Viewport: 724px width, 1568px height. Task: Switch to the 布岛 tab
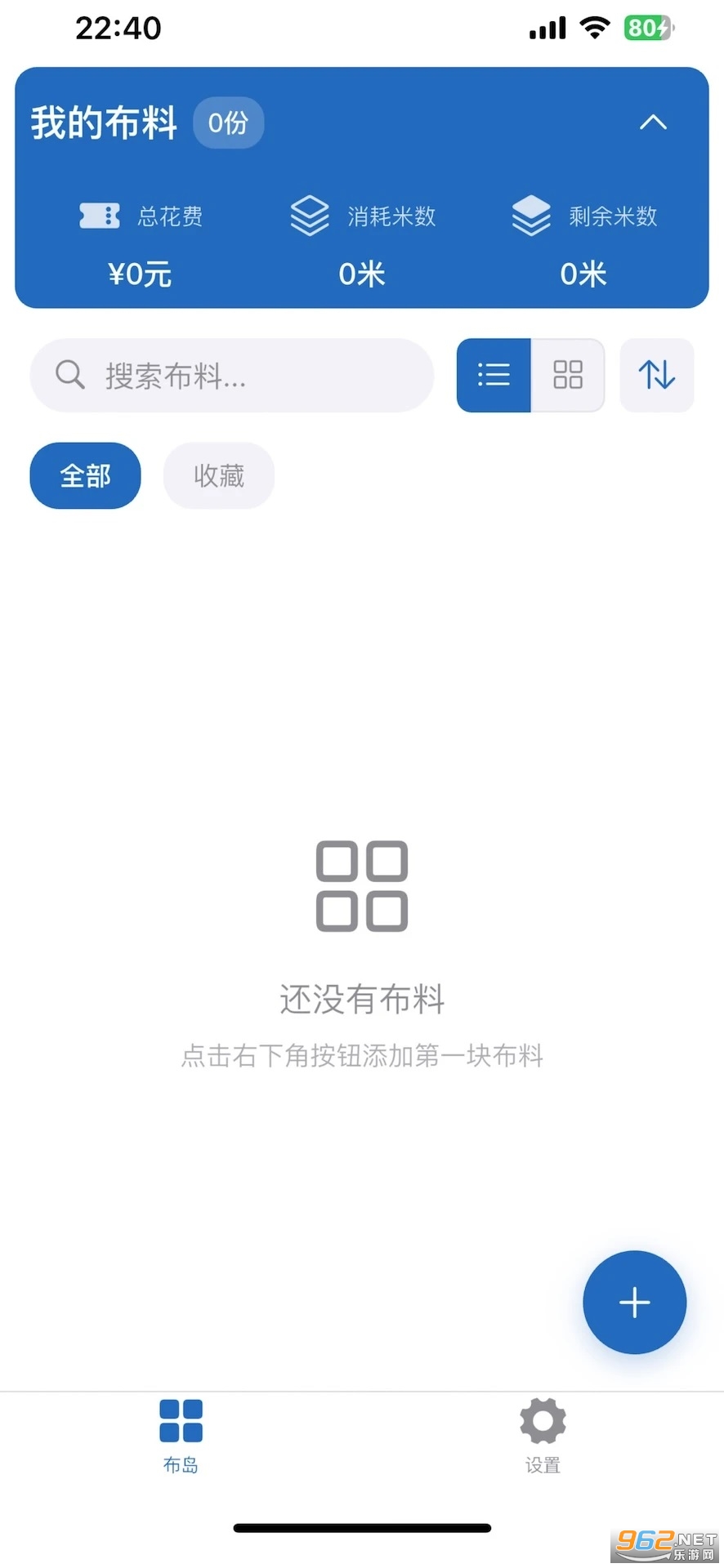pos(181,1437)
